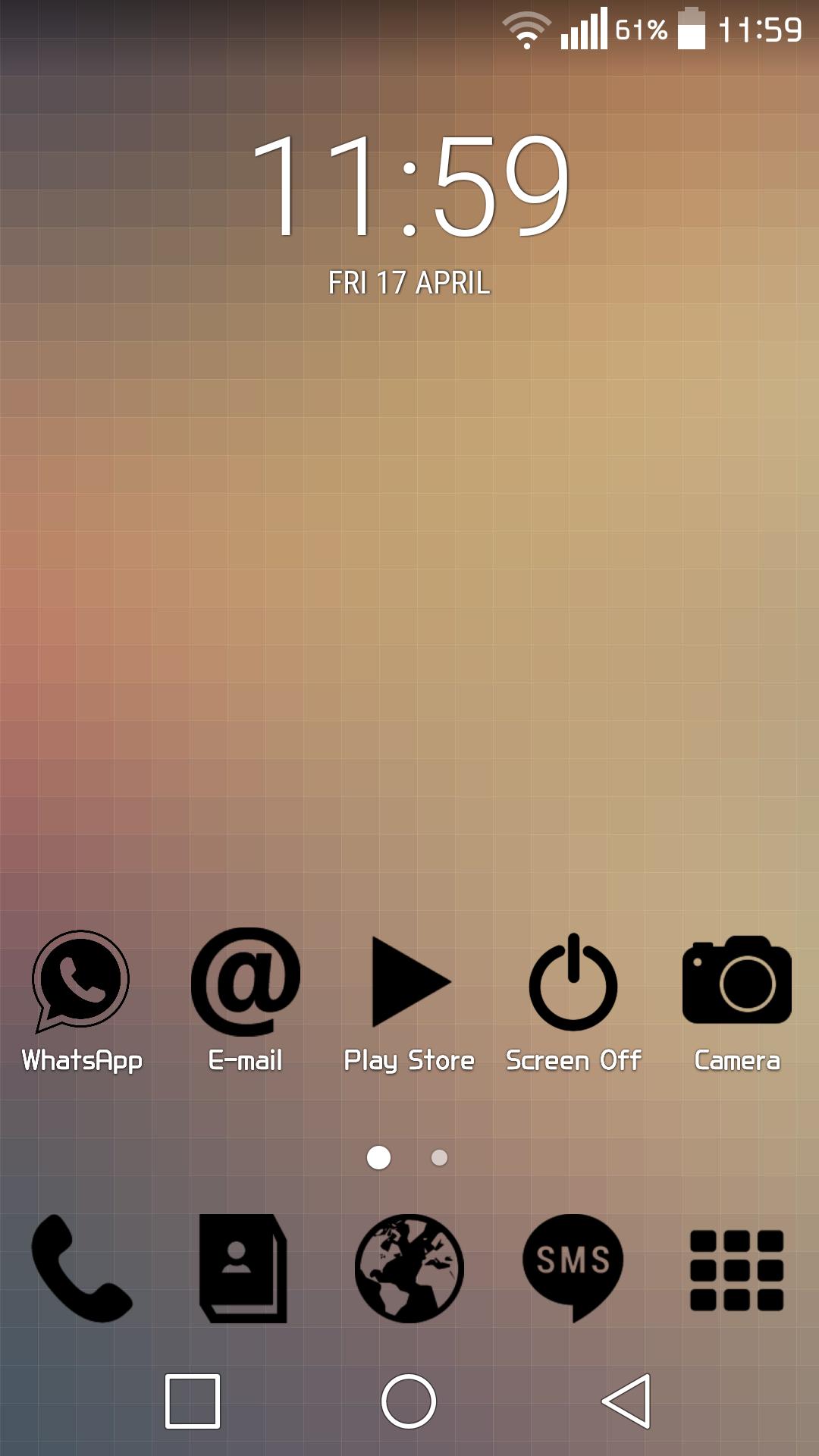Tap the Wi-Fi indicator in the status bar

pyautogui.click(x=528, y=27)
